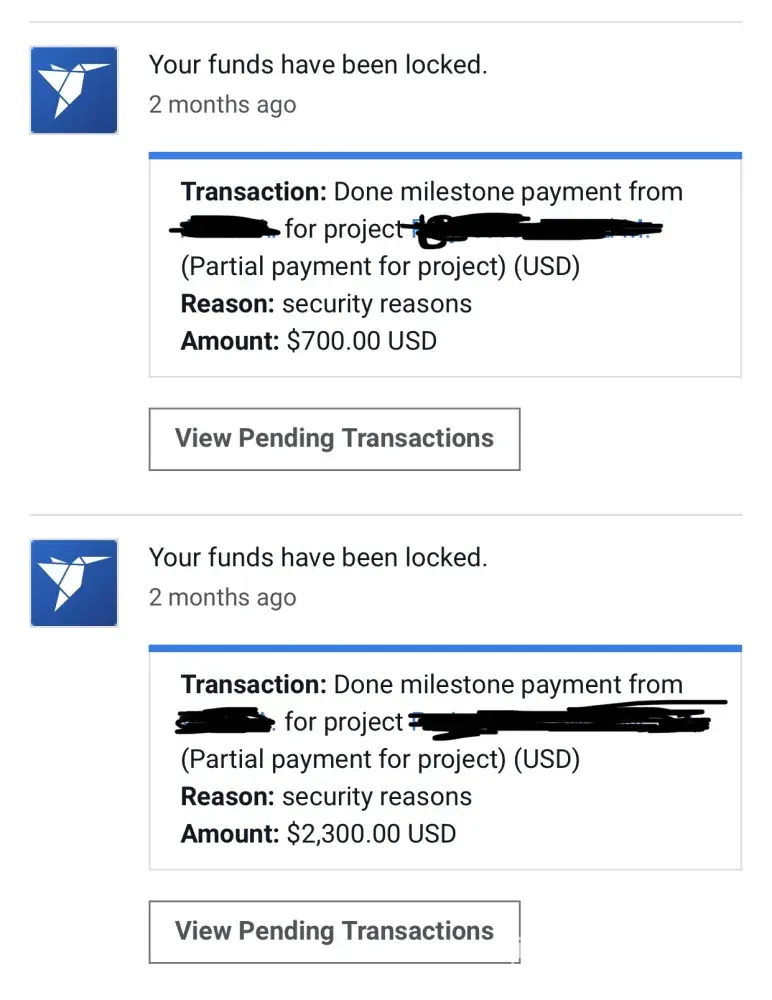View pending transactions for the $700.00 payment

pos(334,439)
